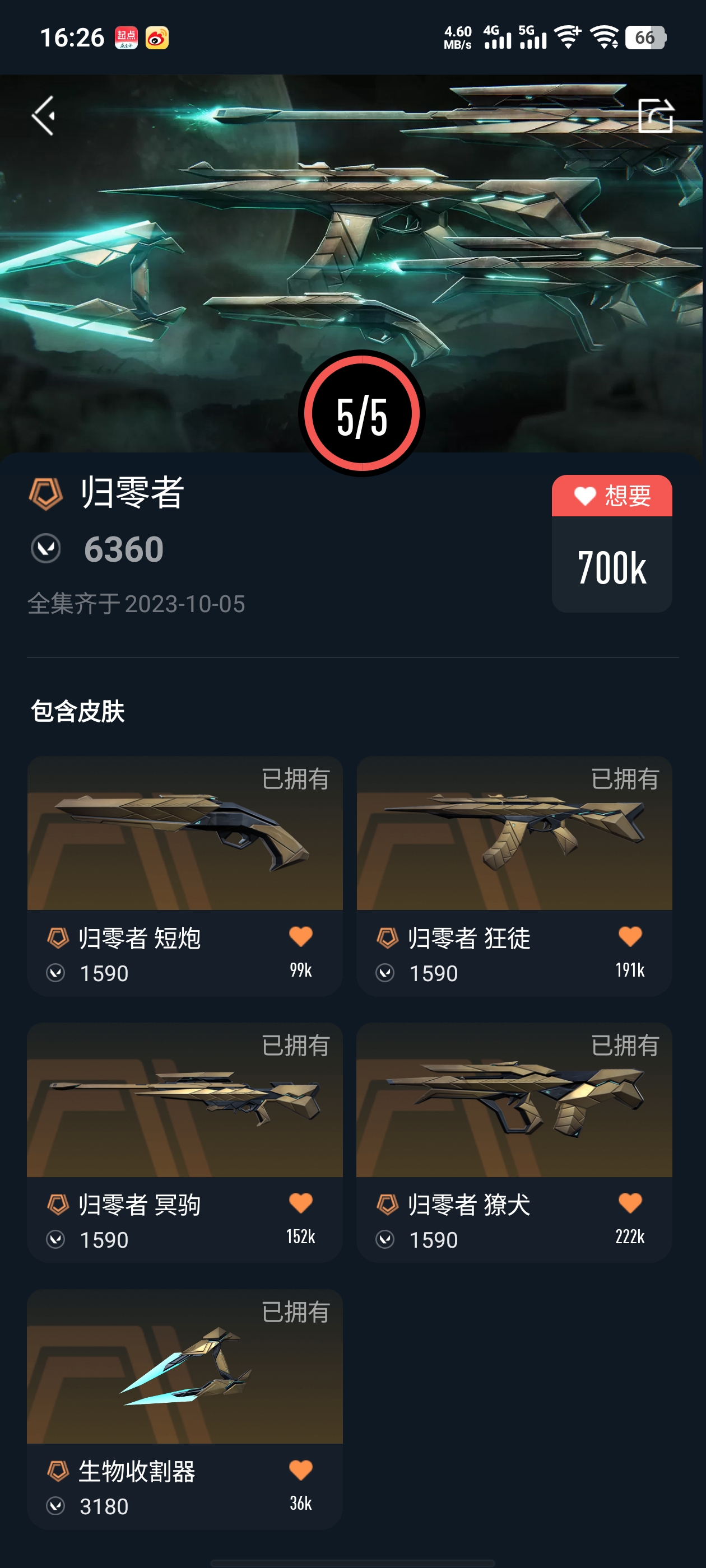Like the 生物收割器 skin
Screen dimensions: 706x1568
[300, 1469]
